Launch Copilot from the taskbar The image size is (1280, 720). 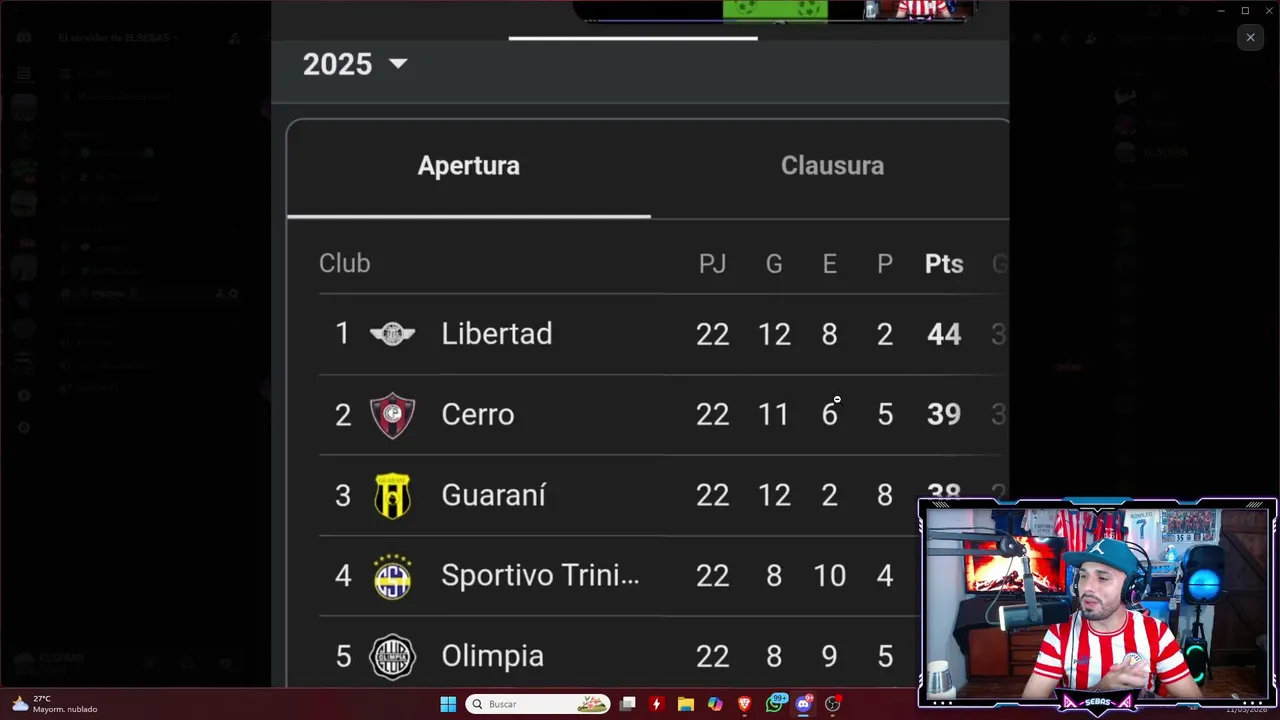tap(715, 704)
